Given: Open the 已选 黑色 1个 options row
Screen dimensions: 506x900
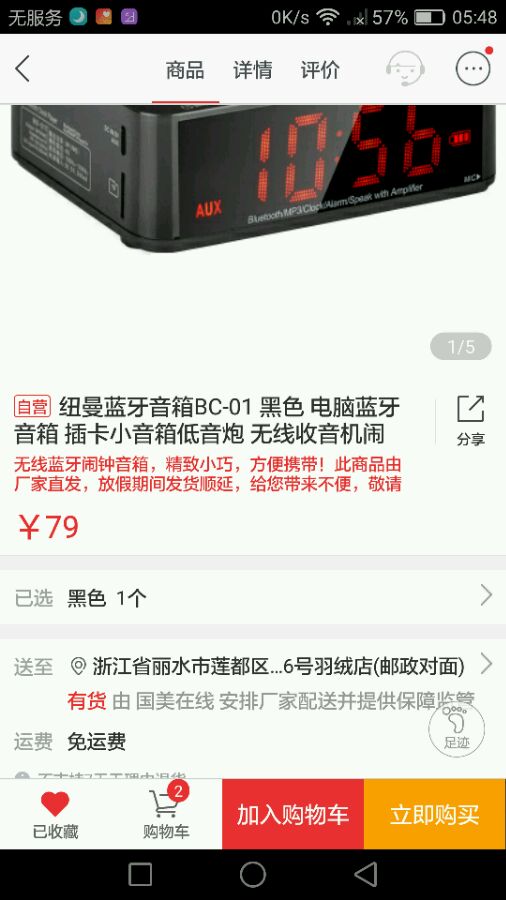Looking at the screenshot, I should 253,598.
